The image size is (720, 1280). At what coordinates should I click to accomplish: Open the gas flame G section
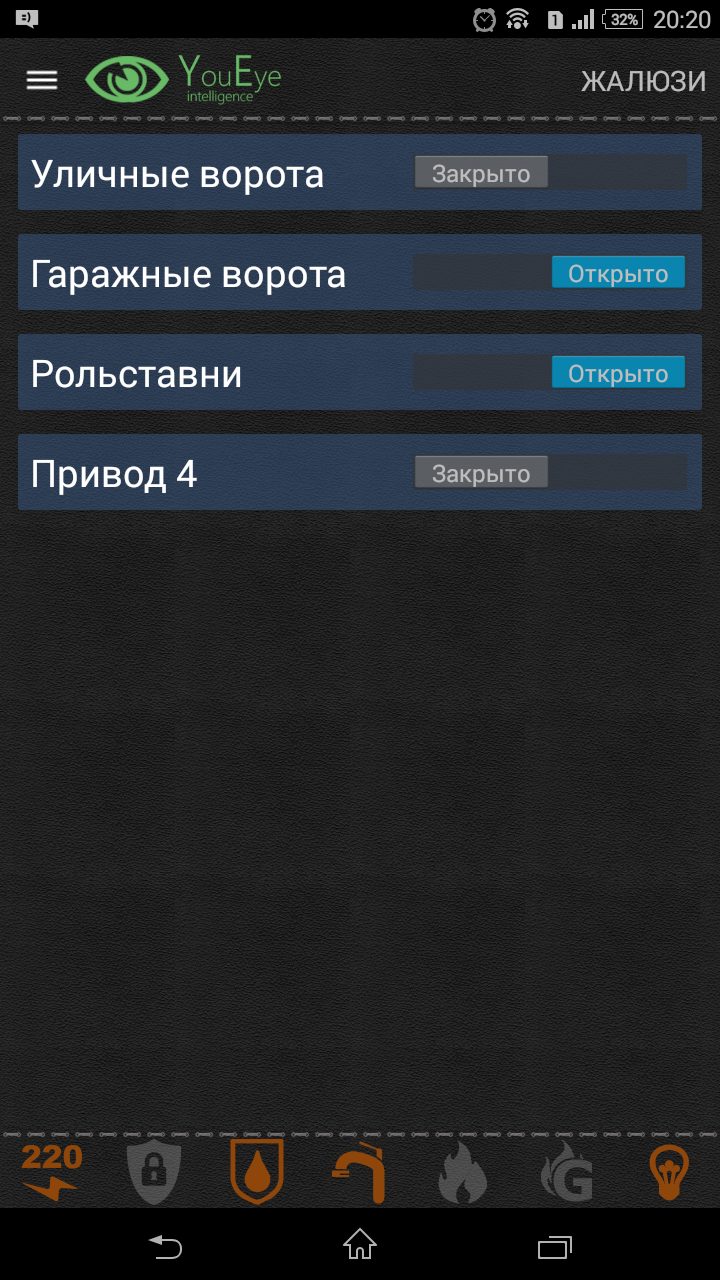(566, 1172)
